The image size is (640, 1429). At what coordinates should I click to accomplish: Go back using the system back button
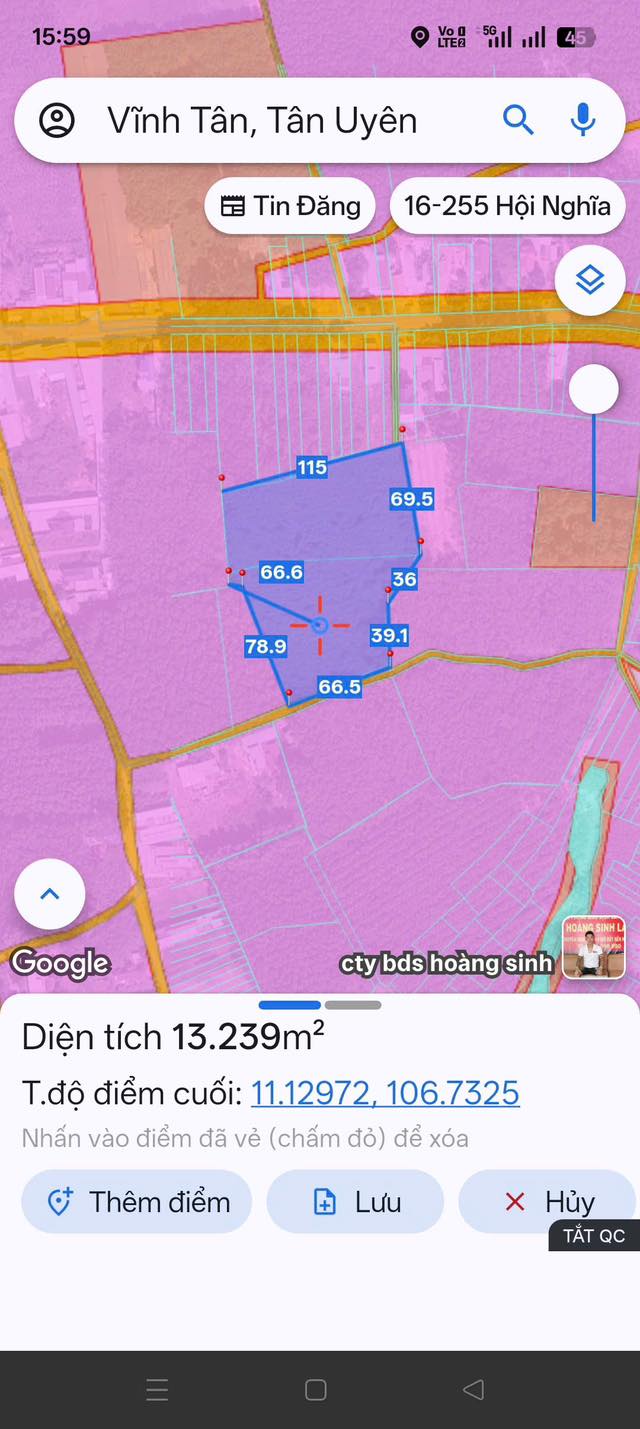pyautogui.click(x=473, y=1389)
